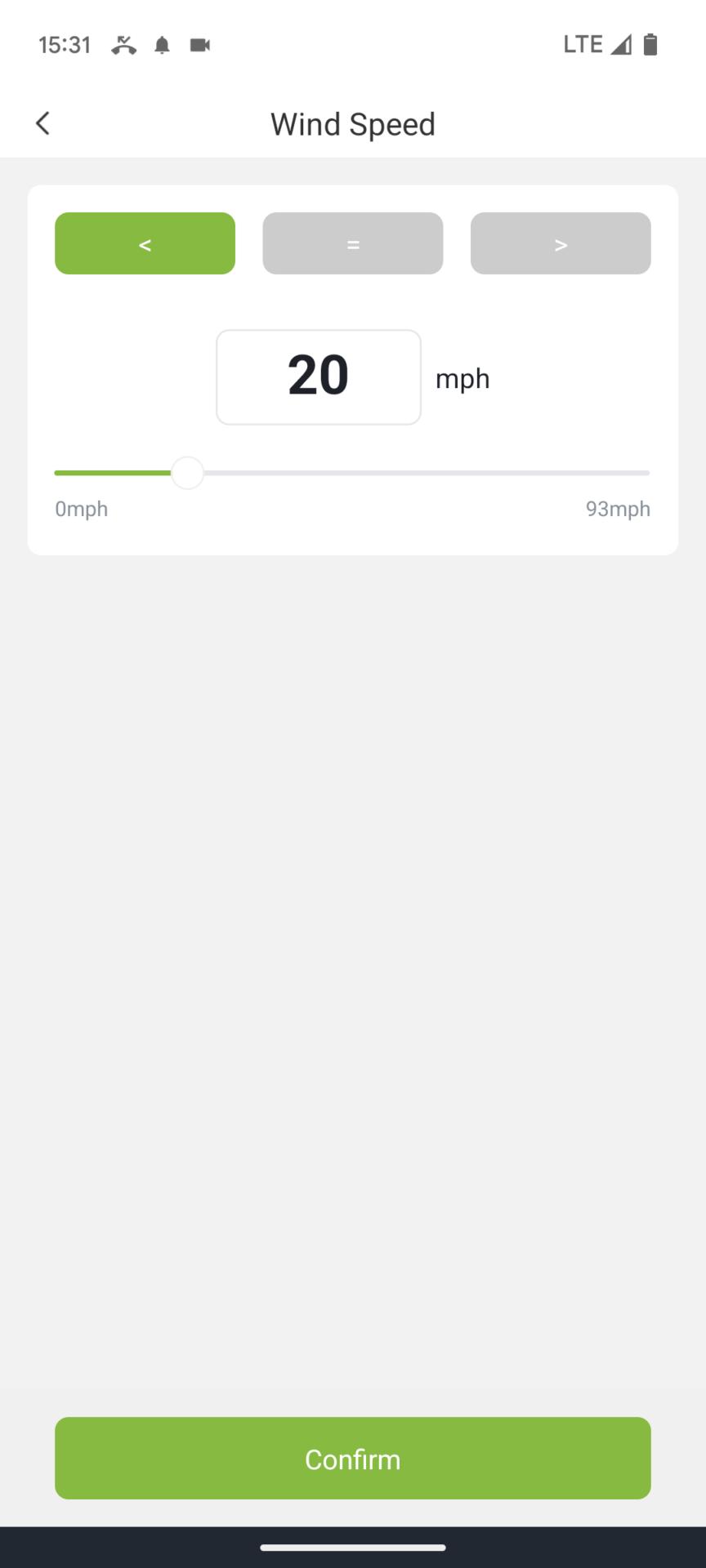Select the less-than condition button
Viewport: 706px width, 1568px height.
tap(145, 243)
